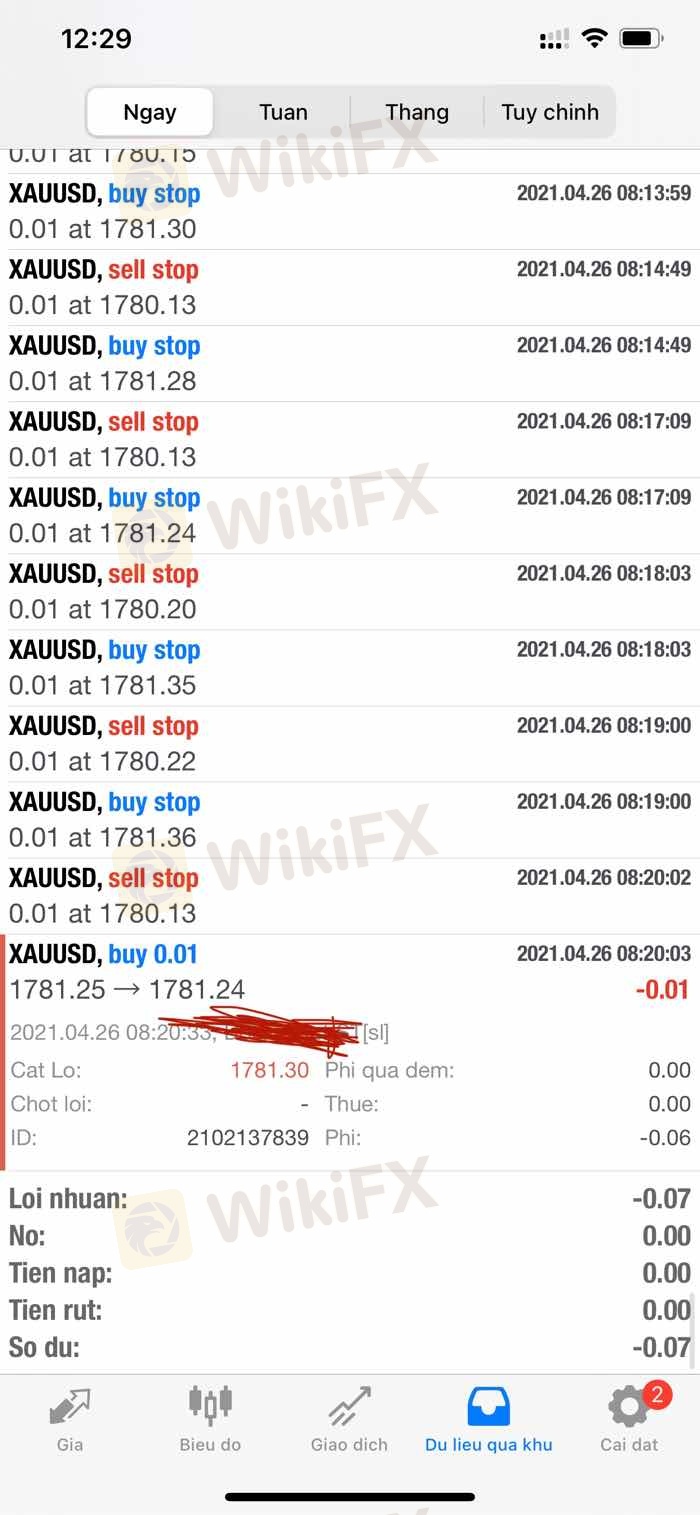Choose the Tuy chinh custom period
This screenshot has height=1515, width=700.
[550, 112]
